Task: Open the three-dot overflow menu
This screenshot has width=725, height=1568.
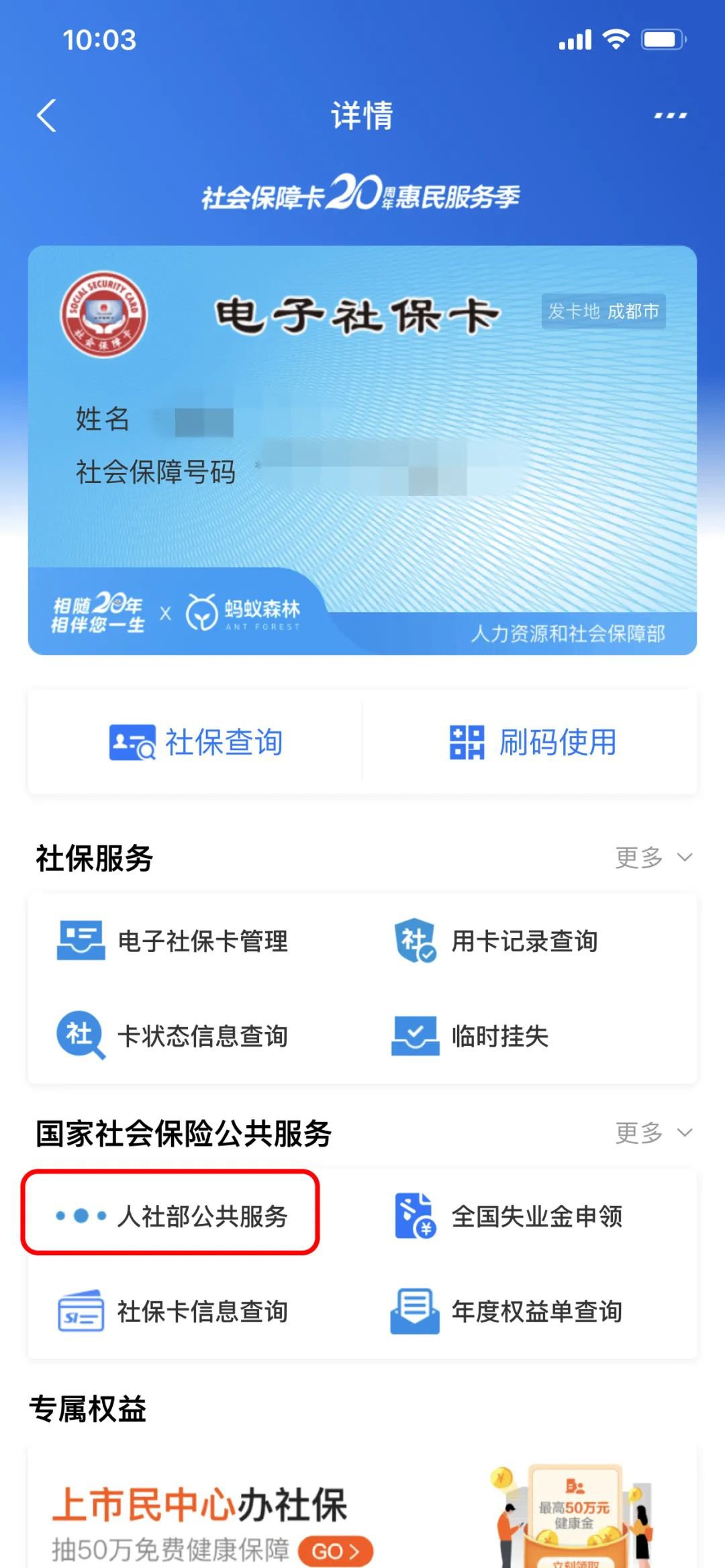Action: tap(670, 116)
